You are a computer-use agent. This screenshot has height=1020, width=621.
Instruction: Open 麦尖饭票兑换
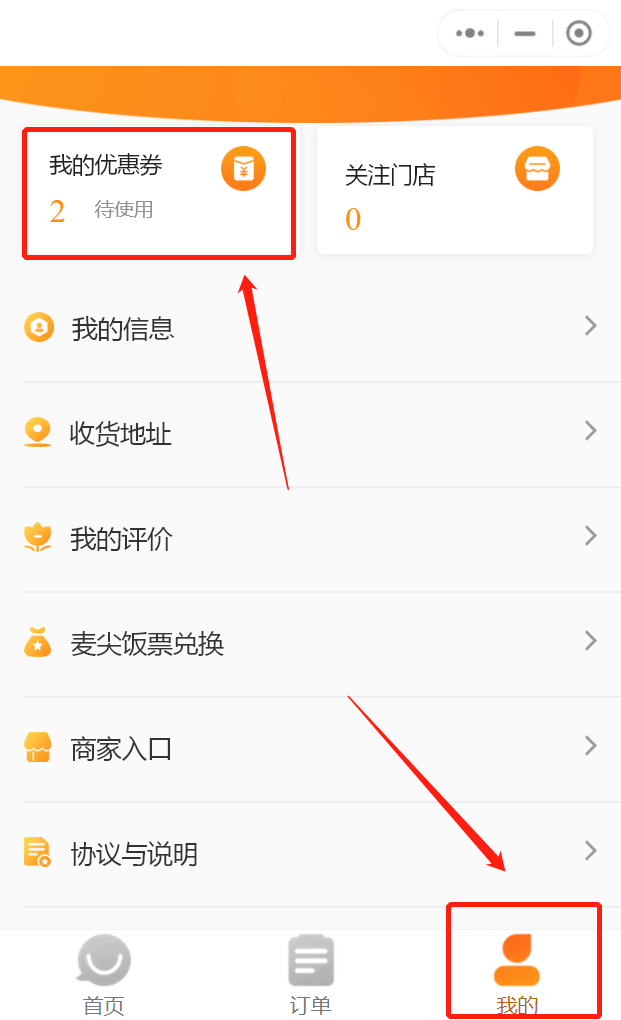[310, 644]
